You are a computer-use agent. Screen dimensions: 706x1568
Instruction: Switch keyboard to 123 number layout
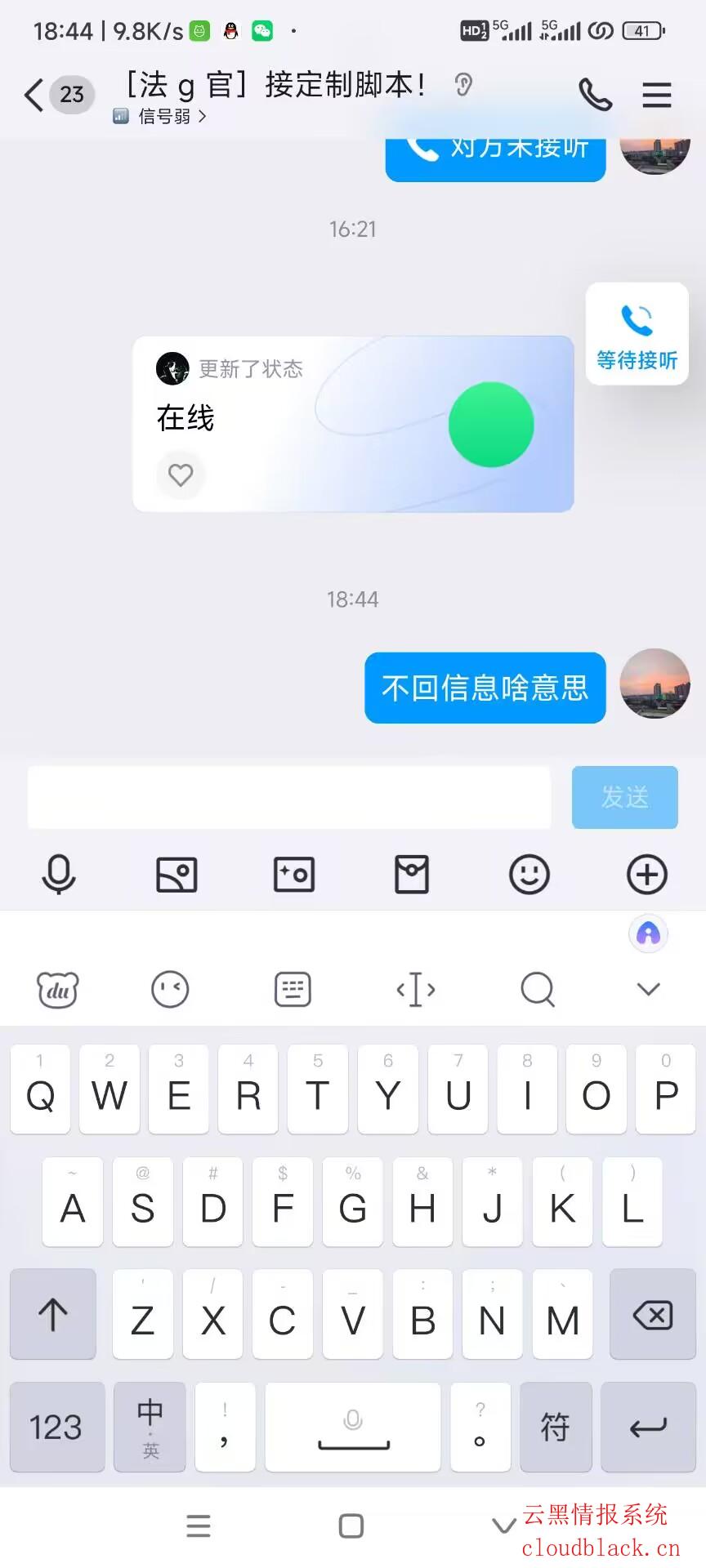click(56, 1427)
